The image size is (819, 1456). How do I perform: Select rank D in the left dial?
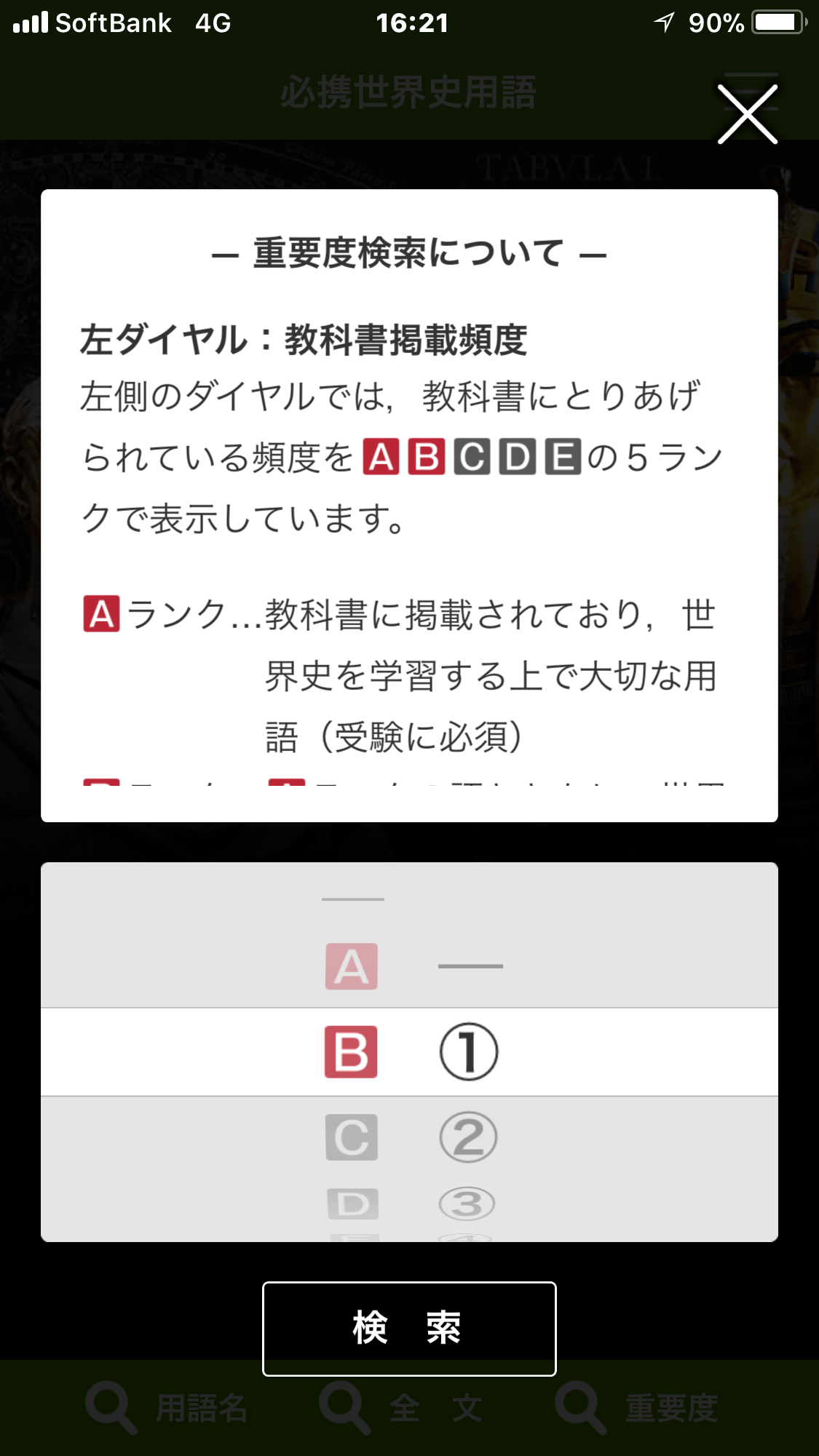352,1204
